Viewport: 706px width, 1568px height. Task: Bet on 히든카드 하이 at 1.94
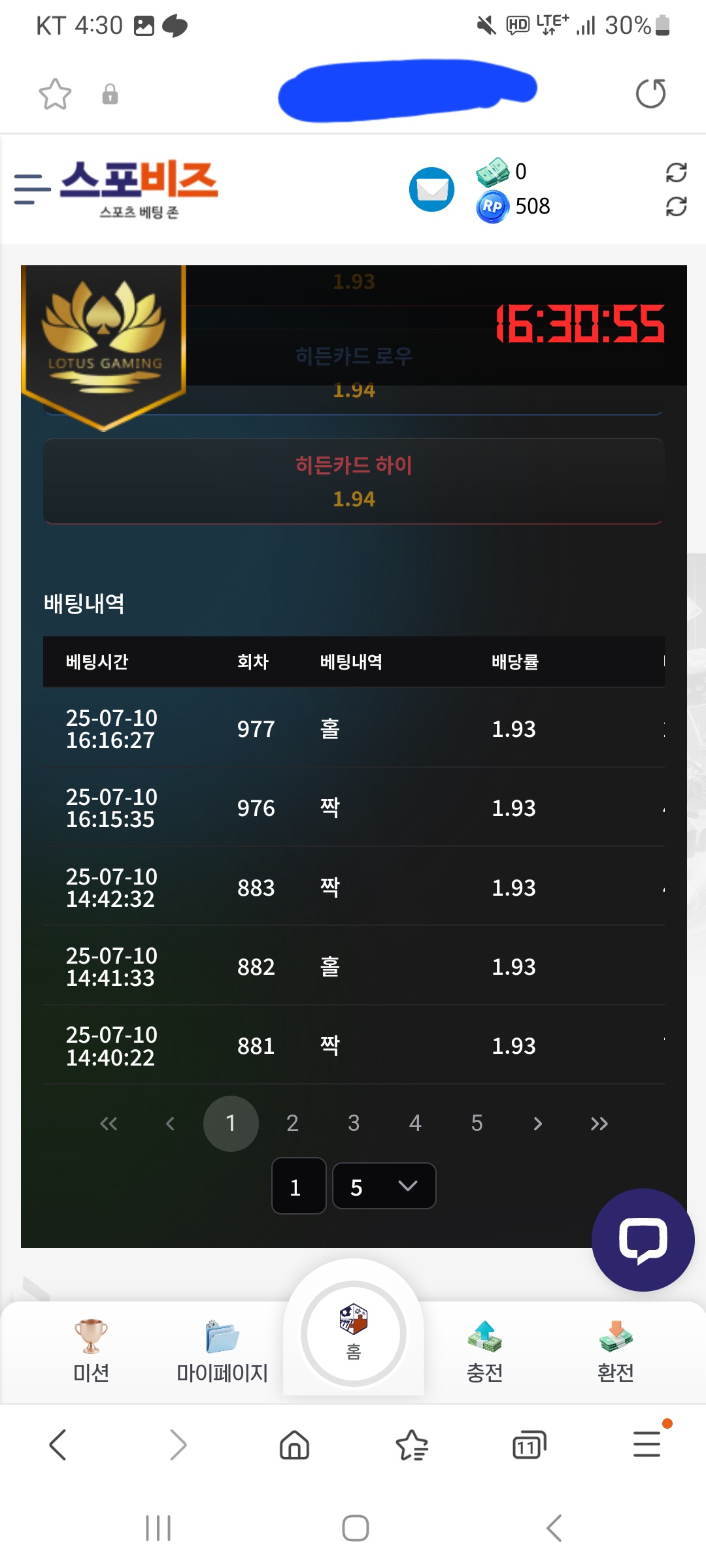pyautogui.click(x=354, y=482)
